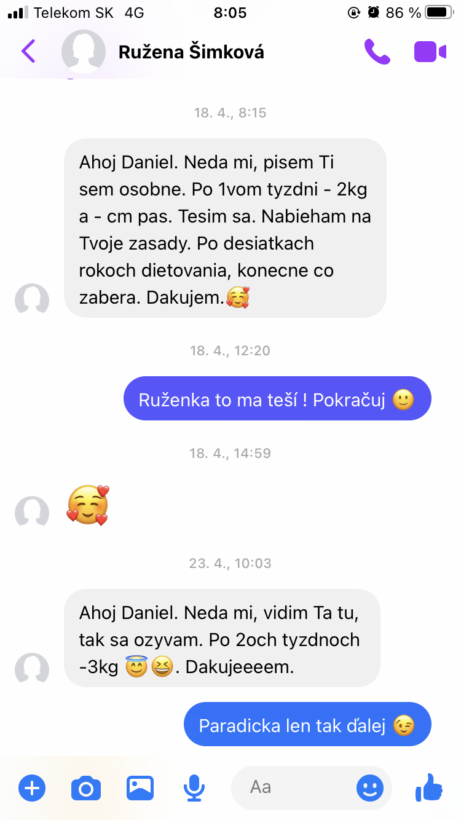461x820 pixels.
Task: Record a voice message with the microphone
Action: (194, 788)
